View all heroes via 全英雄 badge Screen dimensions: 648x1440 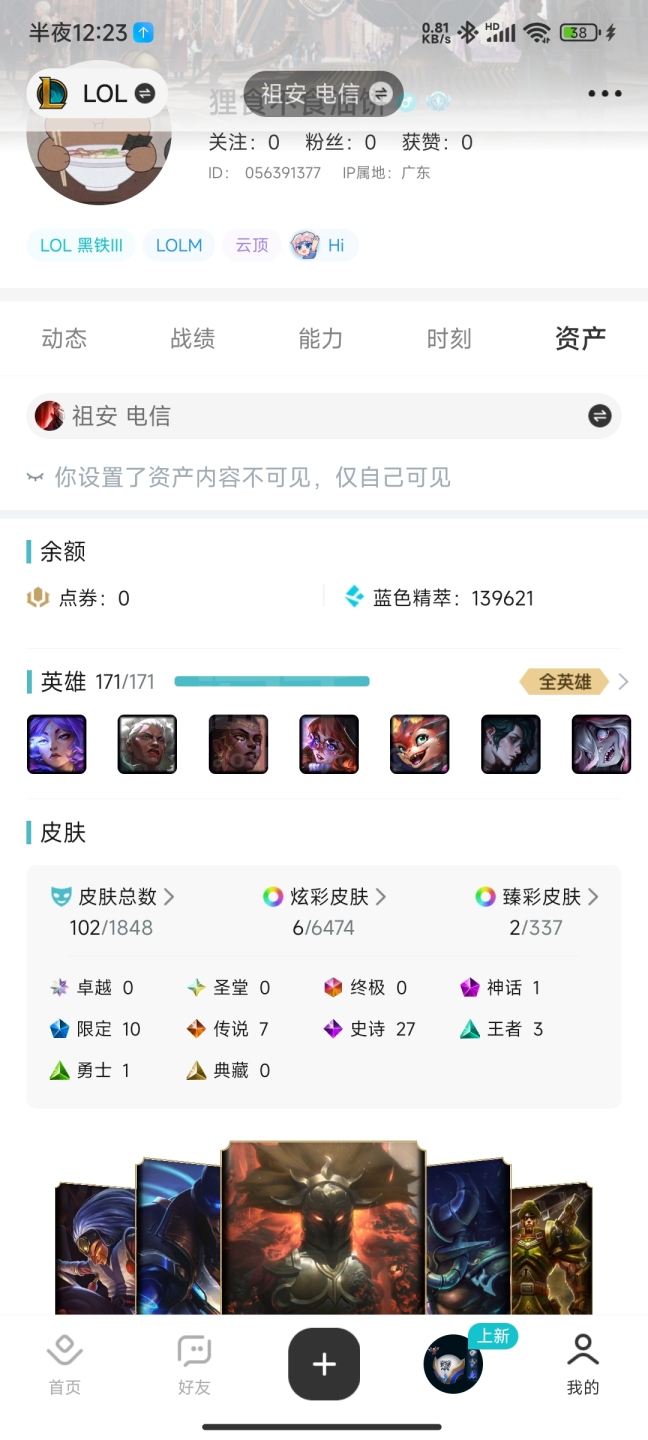(x=566, y=682)
